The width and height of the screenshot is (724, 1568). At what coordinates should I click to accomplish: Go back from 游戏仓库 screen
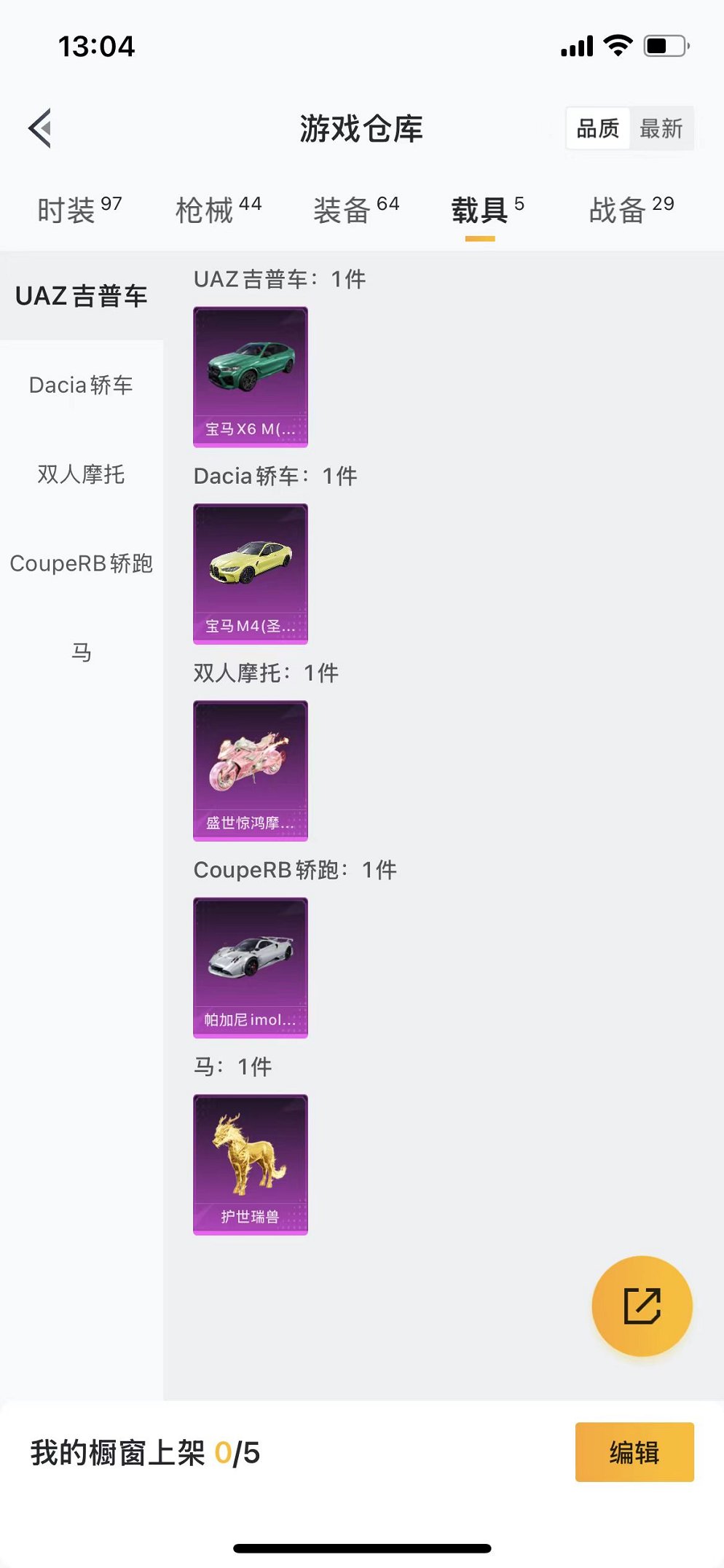(x=40, y=128)
